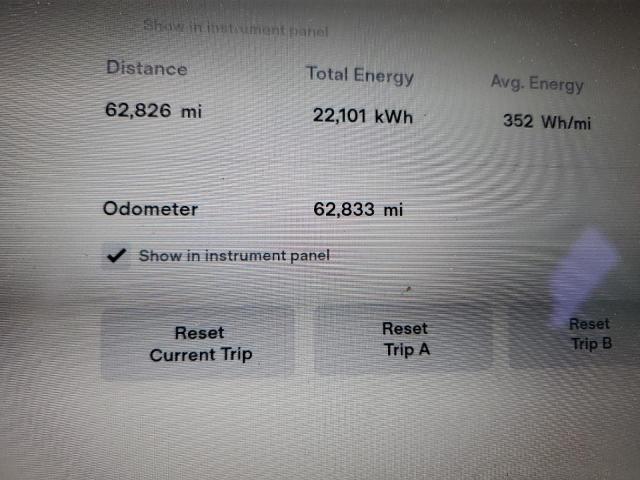The width and height of the screenshot is (640, 480).
Task: Uncheck Show in instrument panel under Odometer
Action: click(117, 256)
